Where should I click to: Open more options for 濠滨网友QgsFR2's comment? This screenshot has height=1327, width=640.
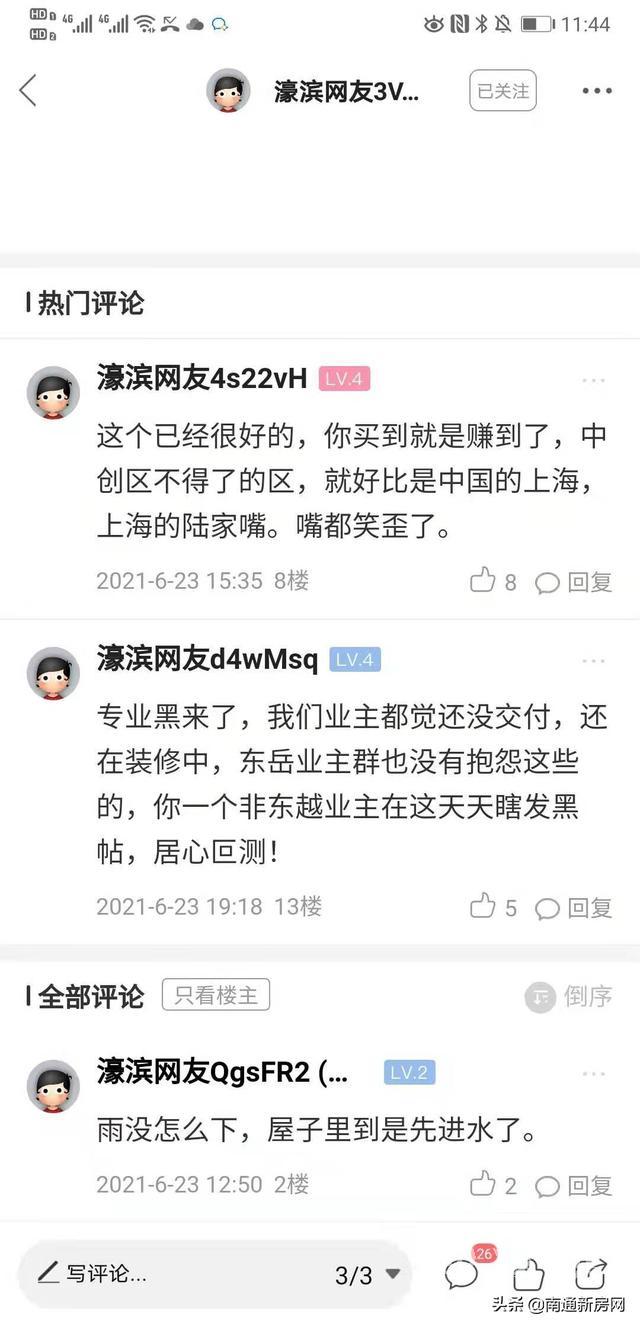click(x=594, y=1074)
